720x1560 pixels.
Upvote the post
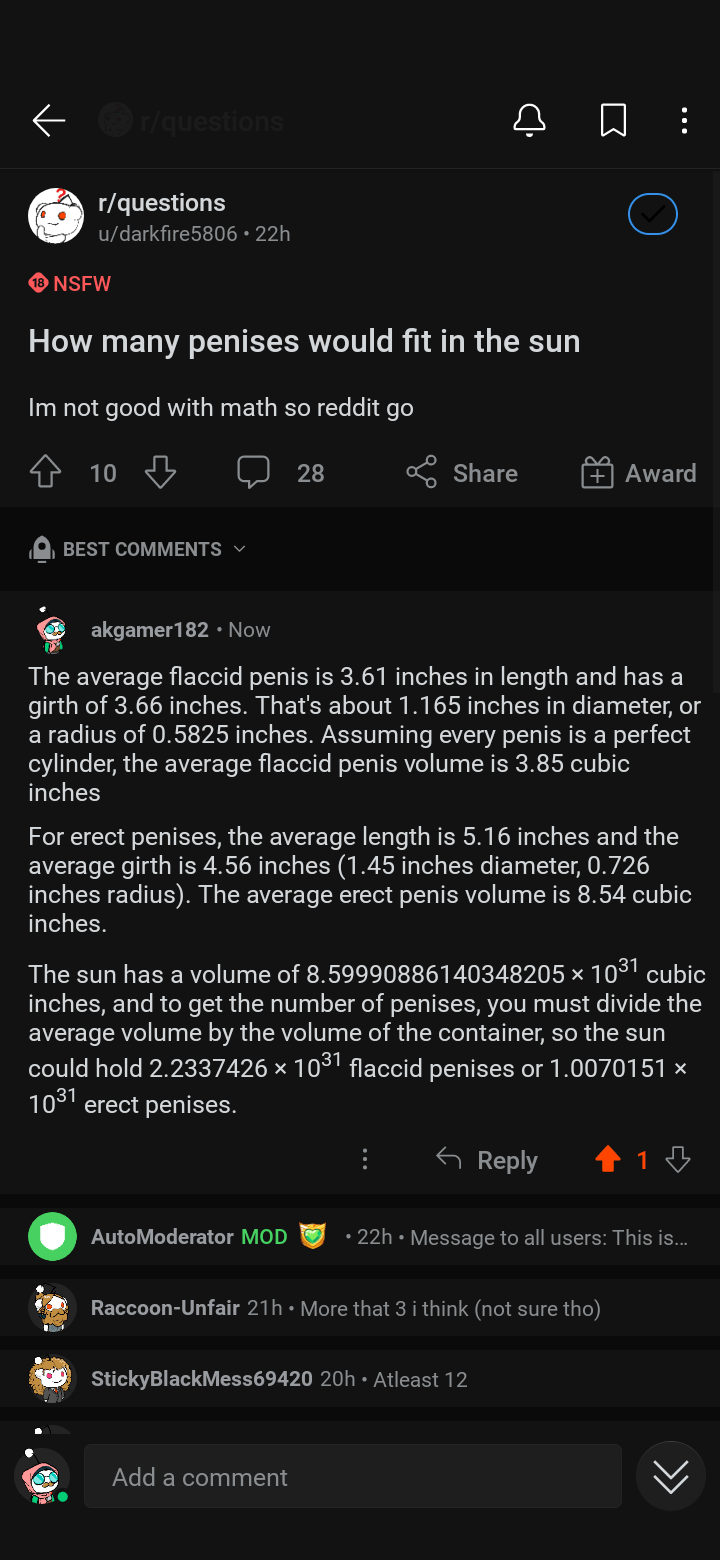[x=46, y=473]
